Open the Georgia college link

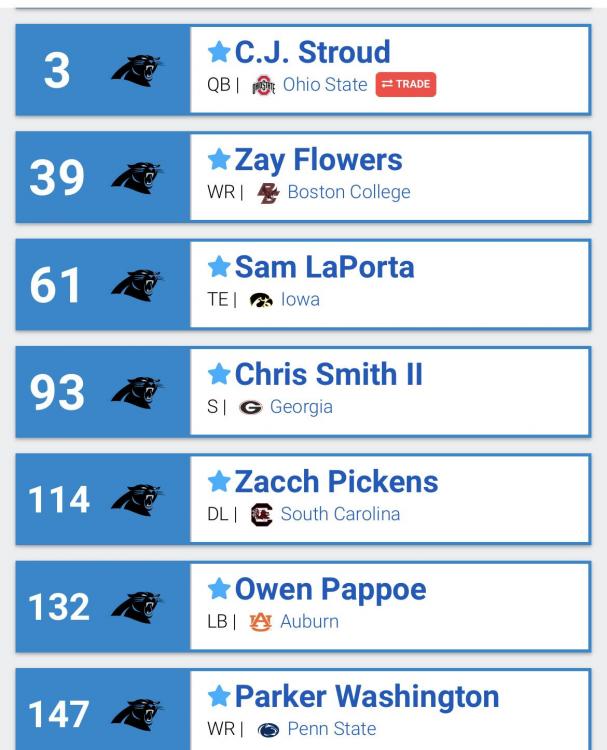pyautogui.click(x=301, y=406)
